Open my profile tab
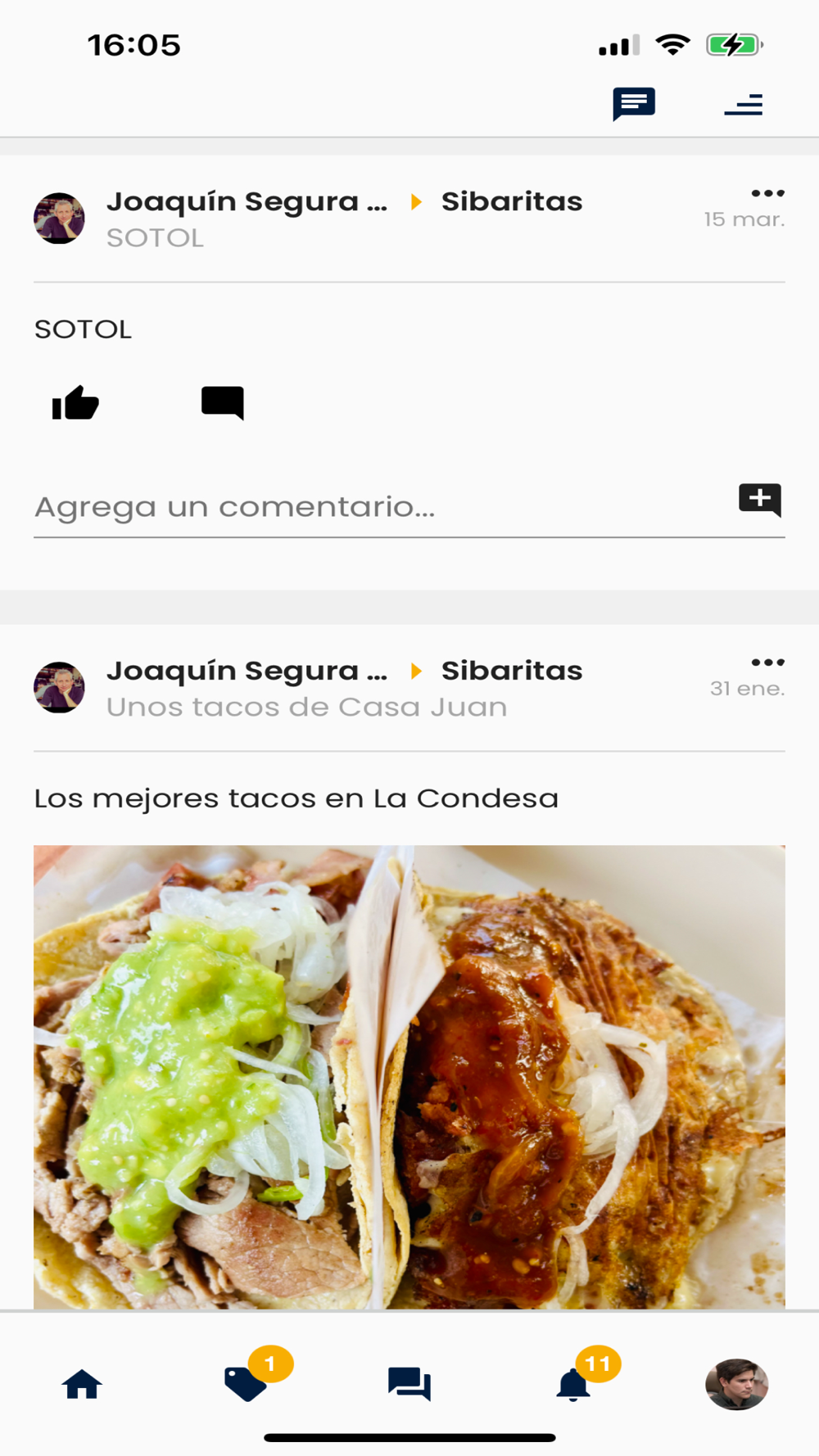 [x=736, y=1385]
